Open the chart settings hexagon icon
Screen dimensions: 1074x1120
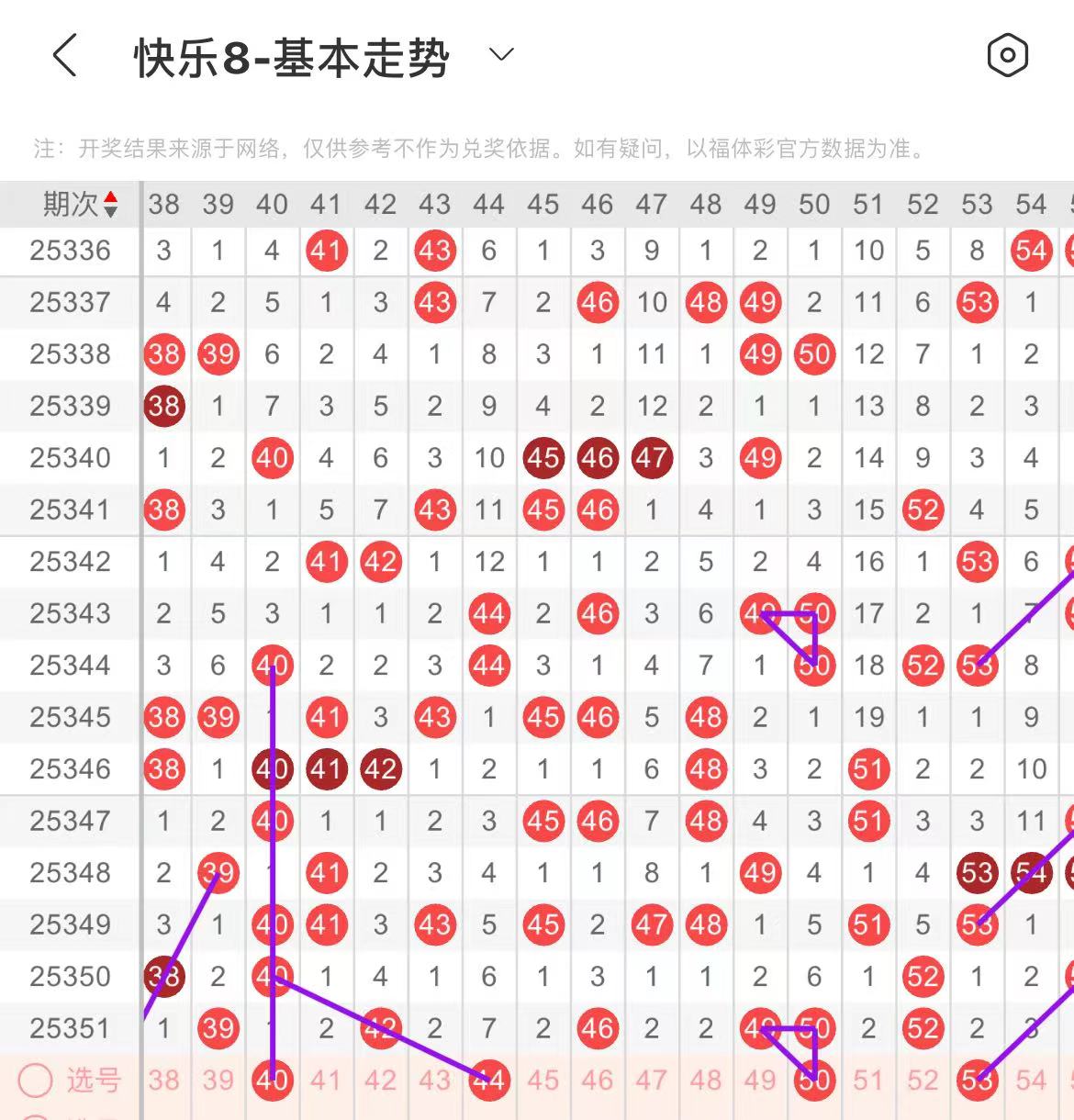[1007, 56]
